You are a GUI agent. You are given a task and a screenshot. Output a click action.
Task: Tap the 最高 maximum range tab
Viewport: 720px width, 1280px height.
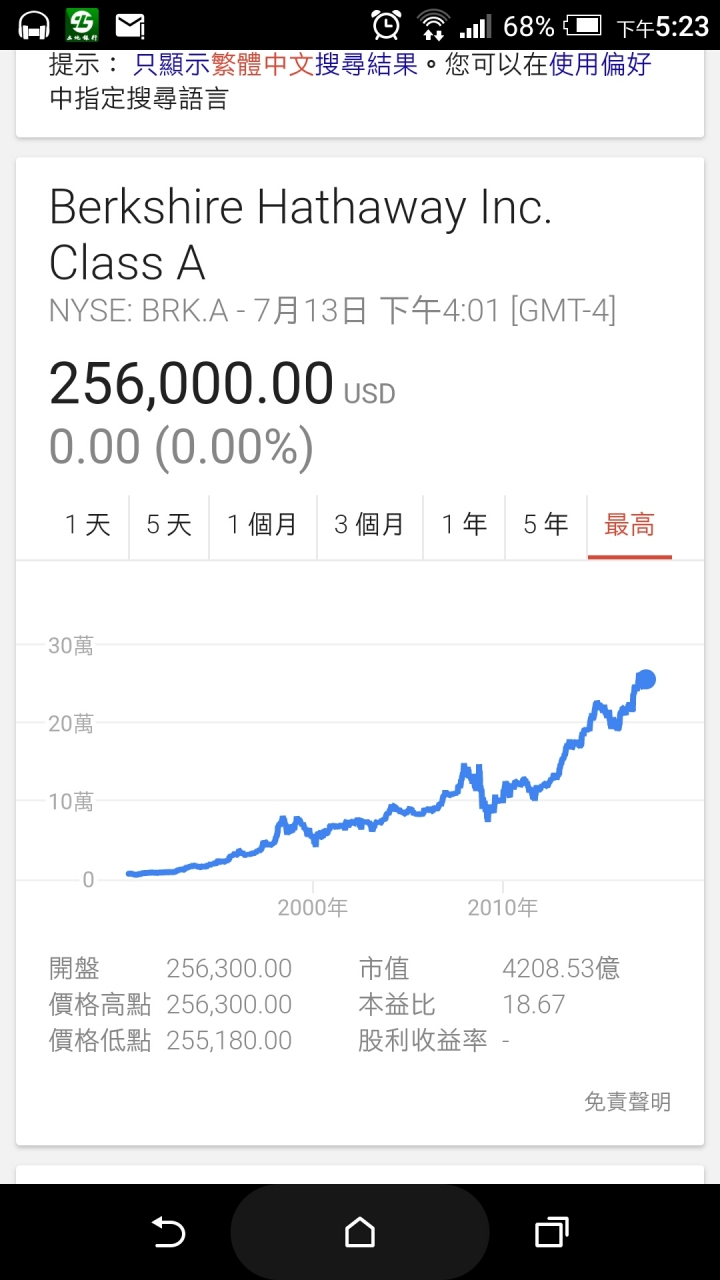point(630,525)
